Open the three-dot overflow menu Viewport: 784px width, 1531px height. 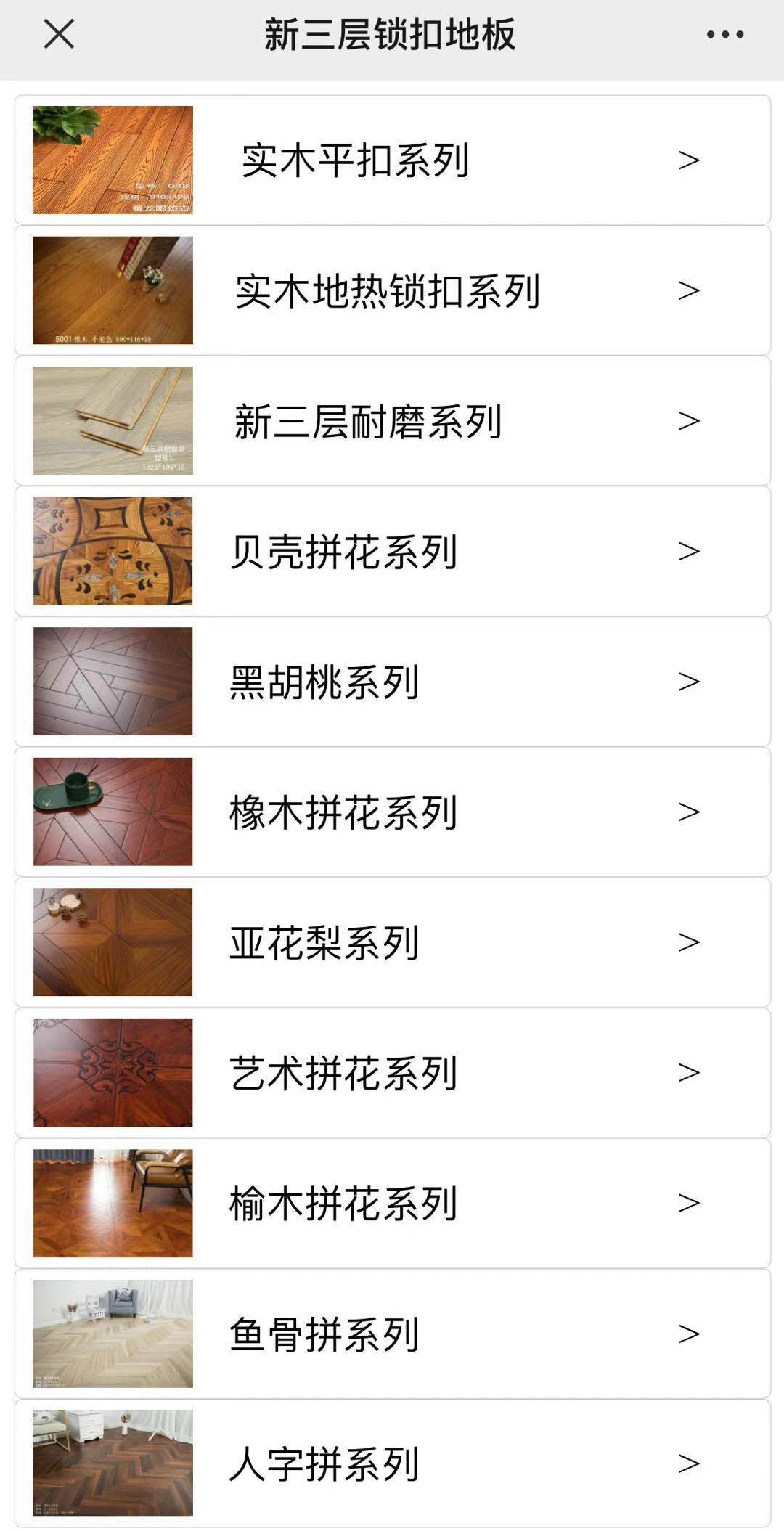725,34
